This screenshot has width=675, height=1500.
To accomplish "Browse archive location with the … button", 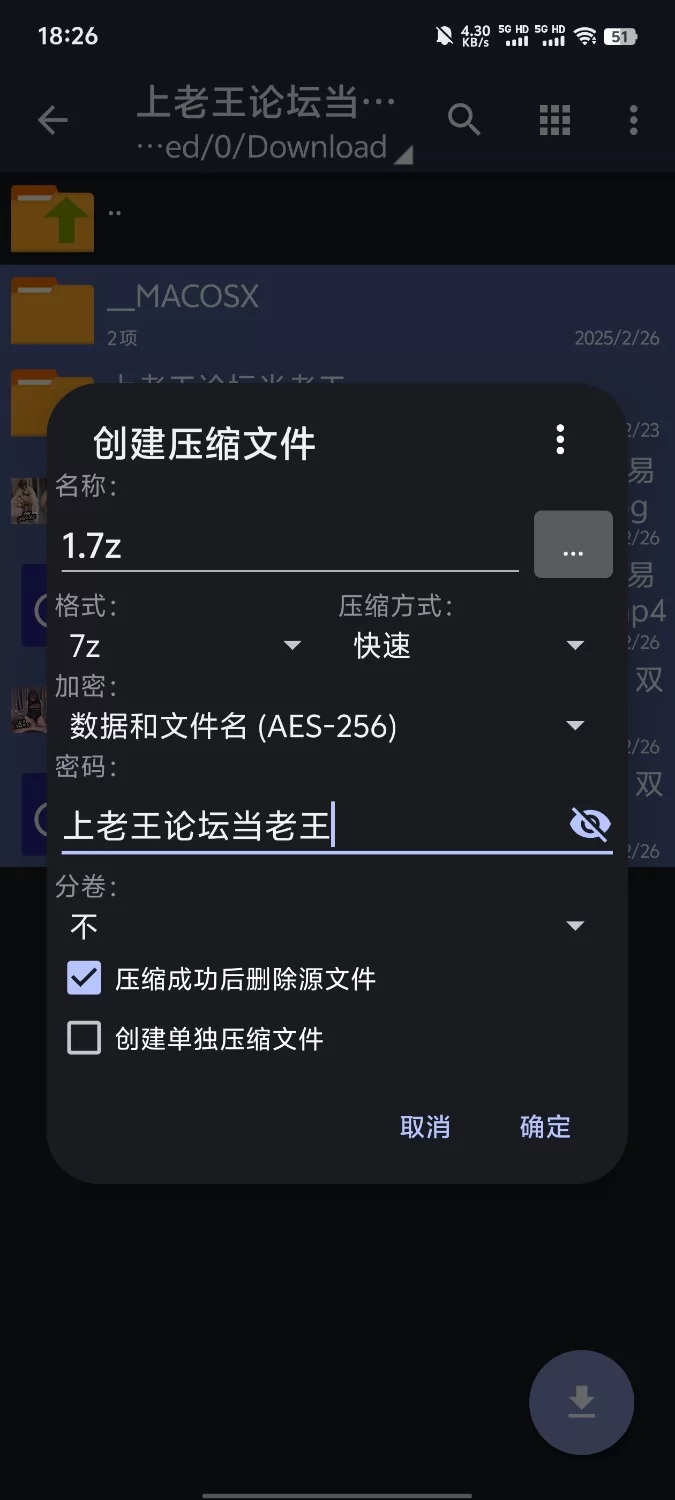I will tap(573, 545).
